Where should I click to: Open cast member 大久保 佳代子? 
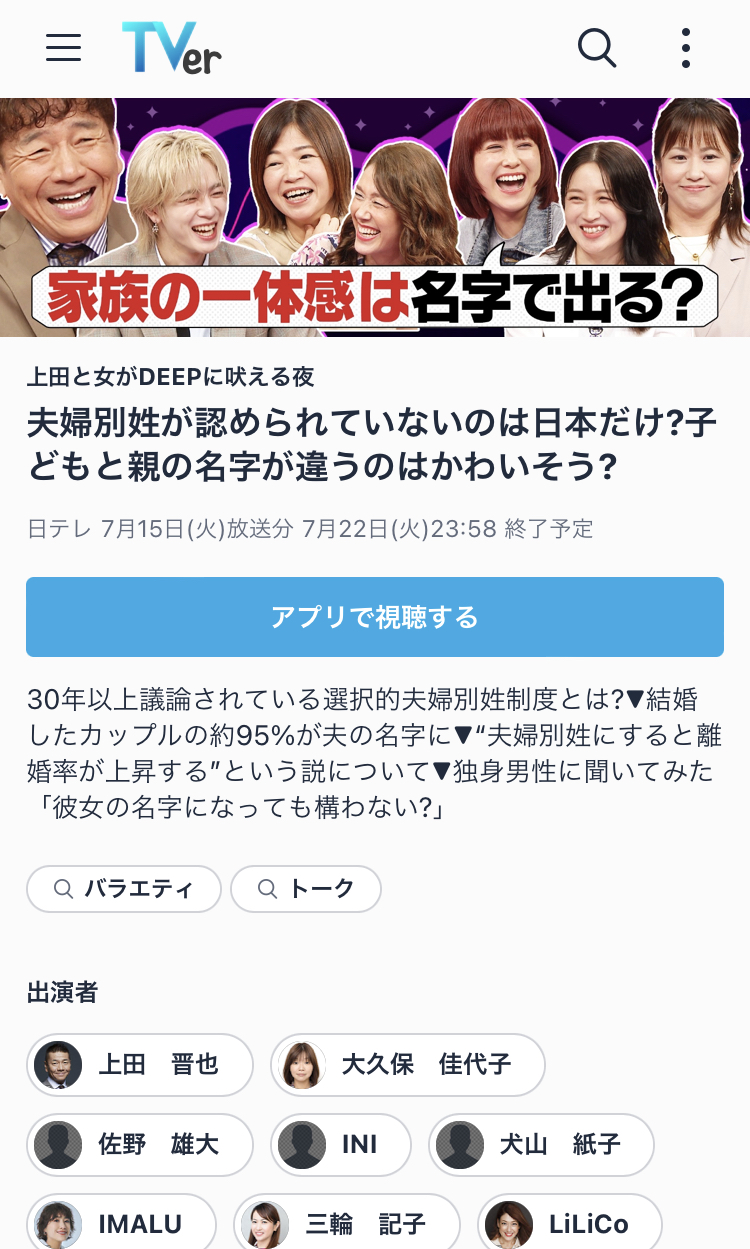(408, 1065)
